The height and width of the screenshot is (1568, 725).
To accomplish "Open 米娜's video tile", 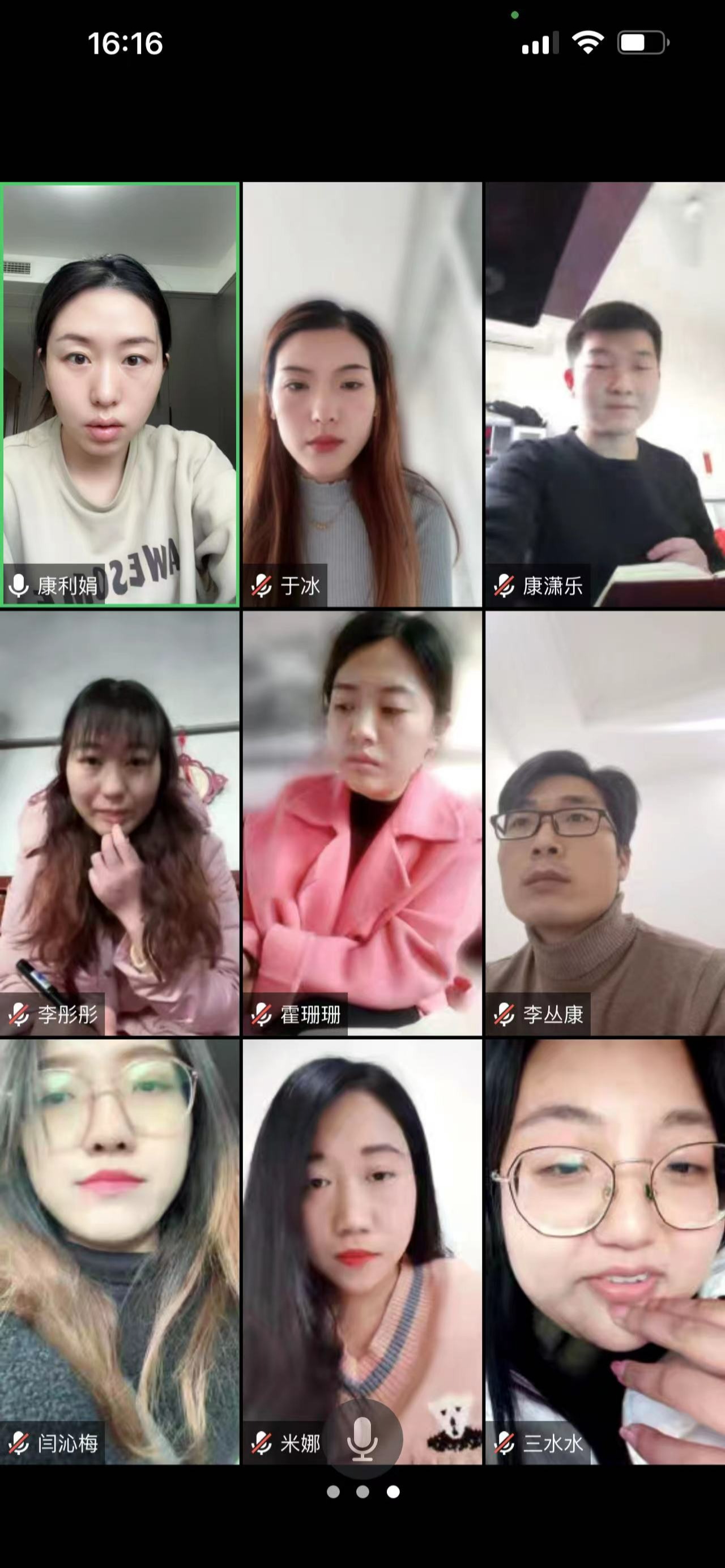I will click(362, 1217).
